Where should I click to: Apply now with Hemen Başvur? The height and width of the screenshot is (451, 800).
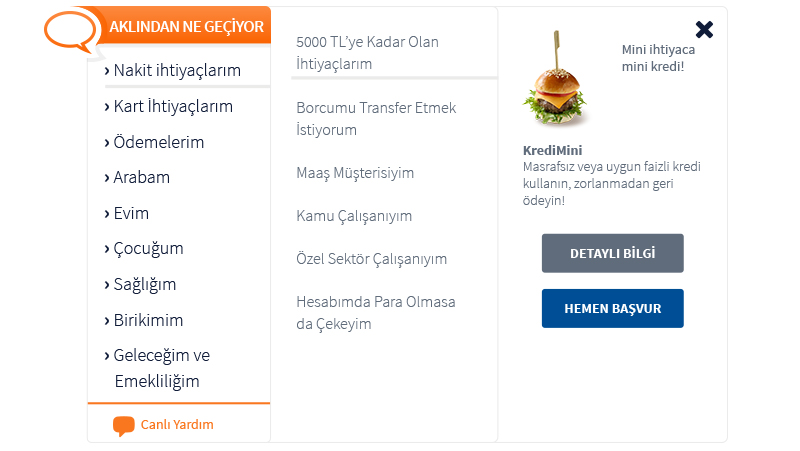612,308
